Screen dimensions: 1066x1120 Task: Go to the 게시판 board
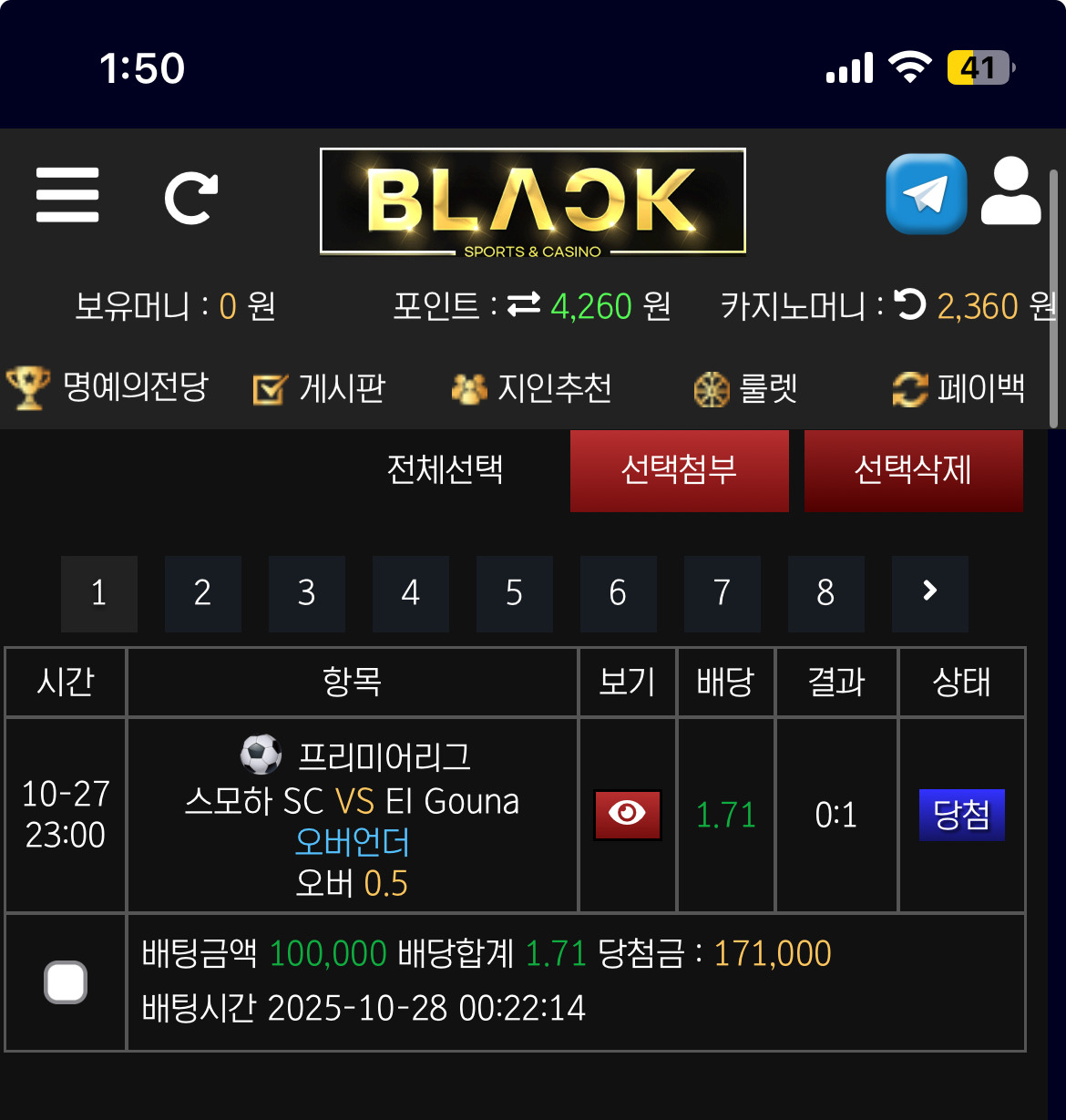(x=319, y=389)
